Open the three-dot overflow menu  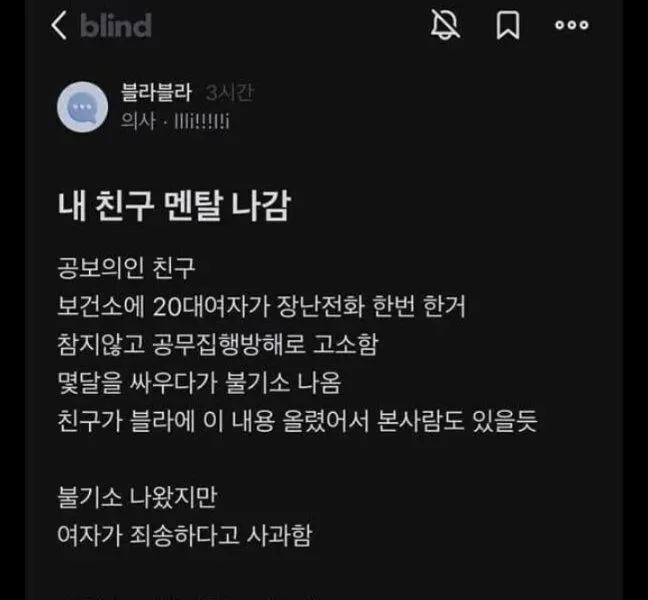click(x=572, y=26)
